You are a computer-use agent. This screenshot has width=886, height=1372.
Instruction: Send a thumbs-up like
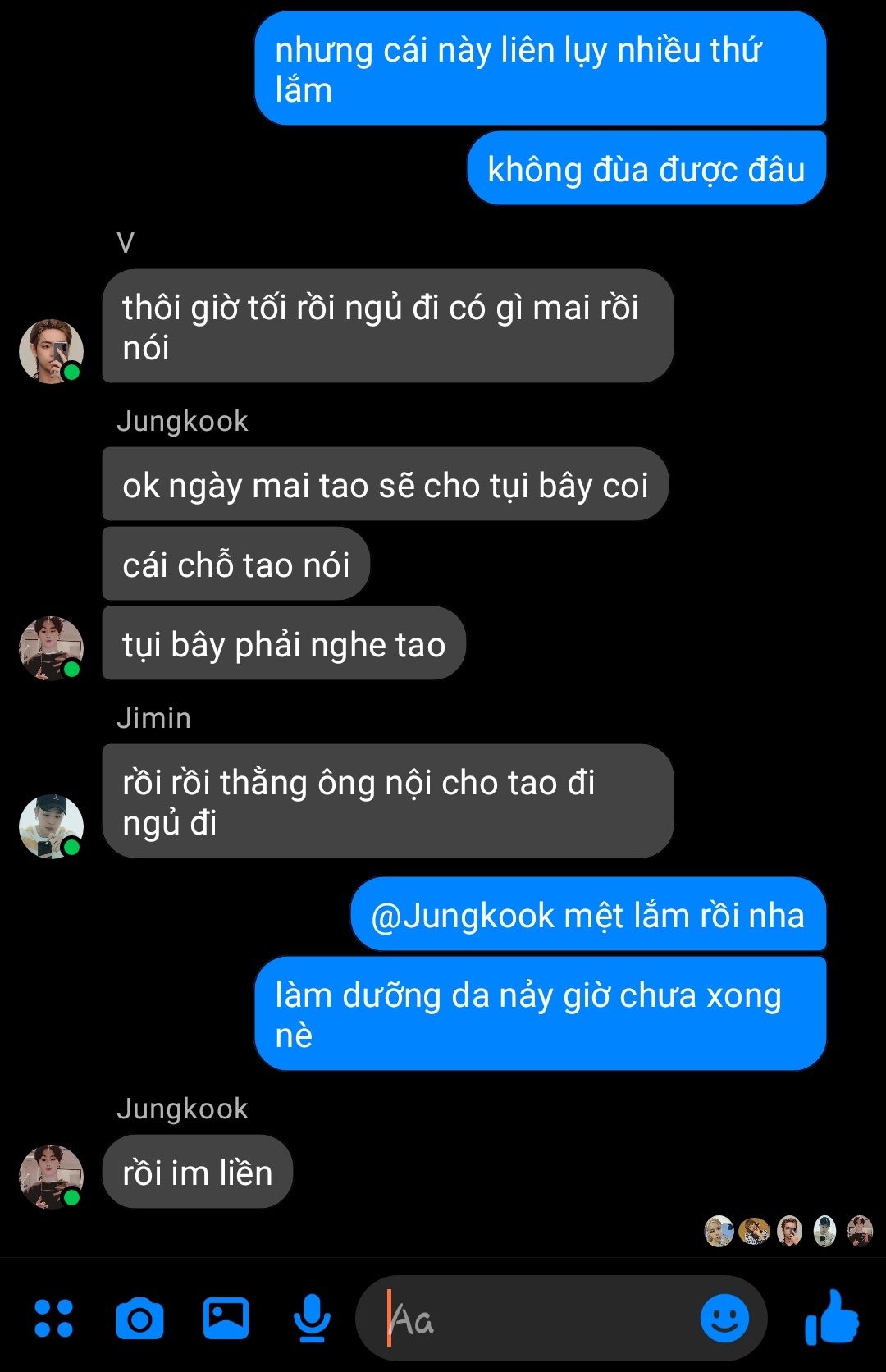[831, 1317]
